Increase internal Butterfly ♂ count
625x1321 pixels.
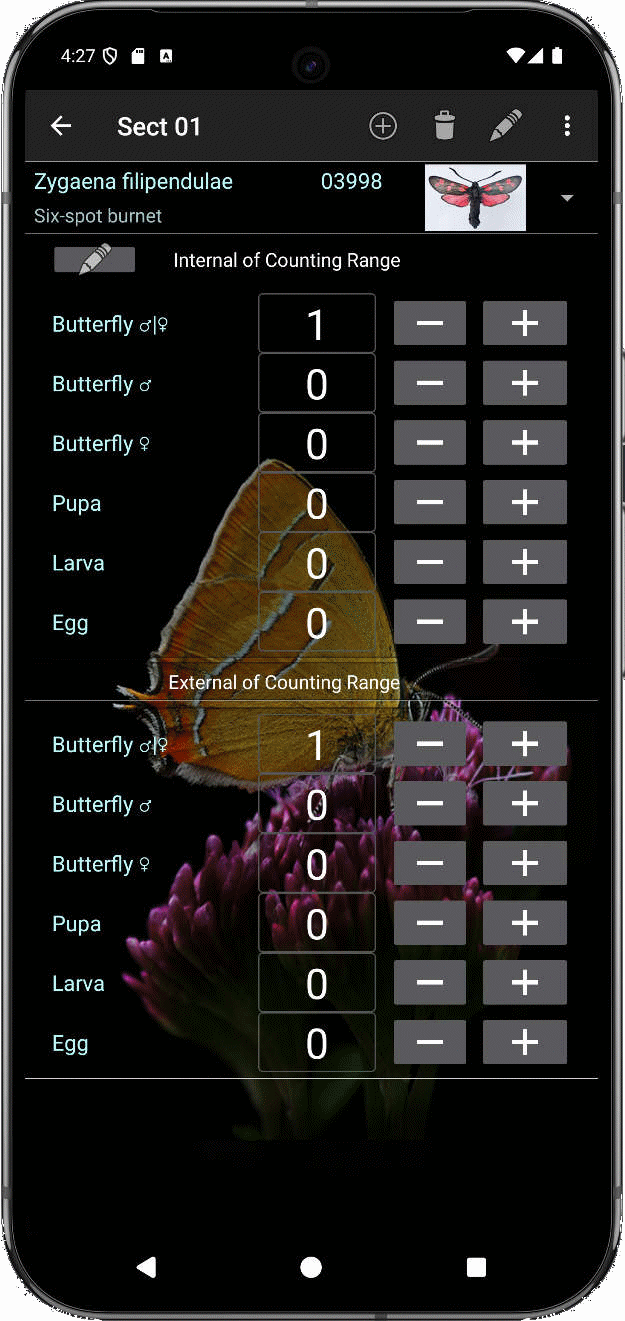[524, 383]
